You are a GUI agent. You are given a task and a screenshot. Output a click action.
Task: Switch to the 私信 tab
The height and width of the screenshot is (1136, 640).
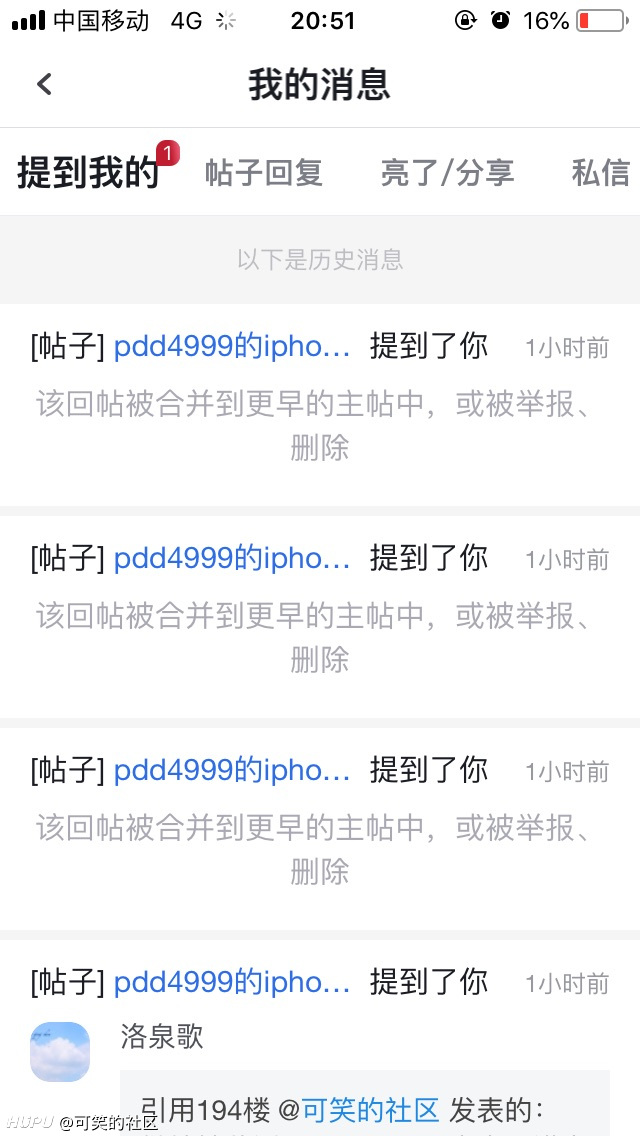[601, 174]
